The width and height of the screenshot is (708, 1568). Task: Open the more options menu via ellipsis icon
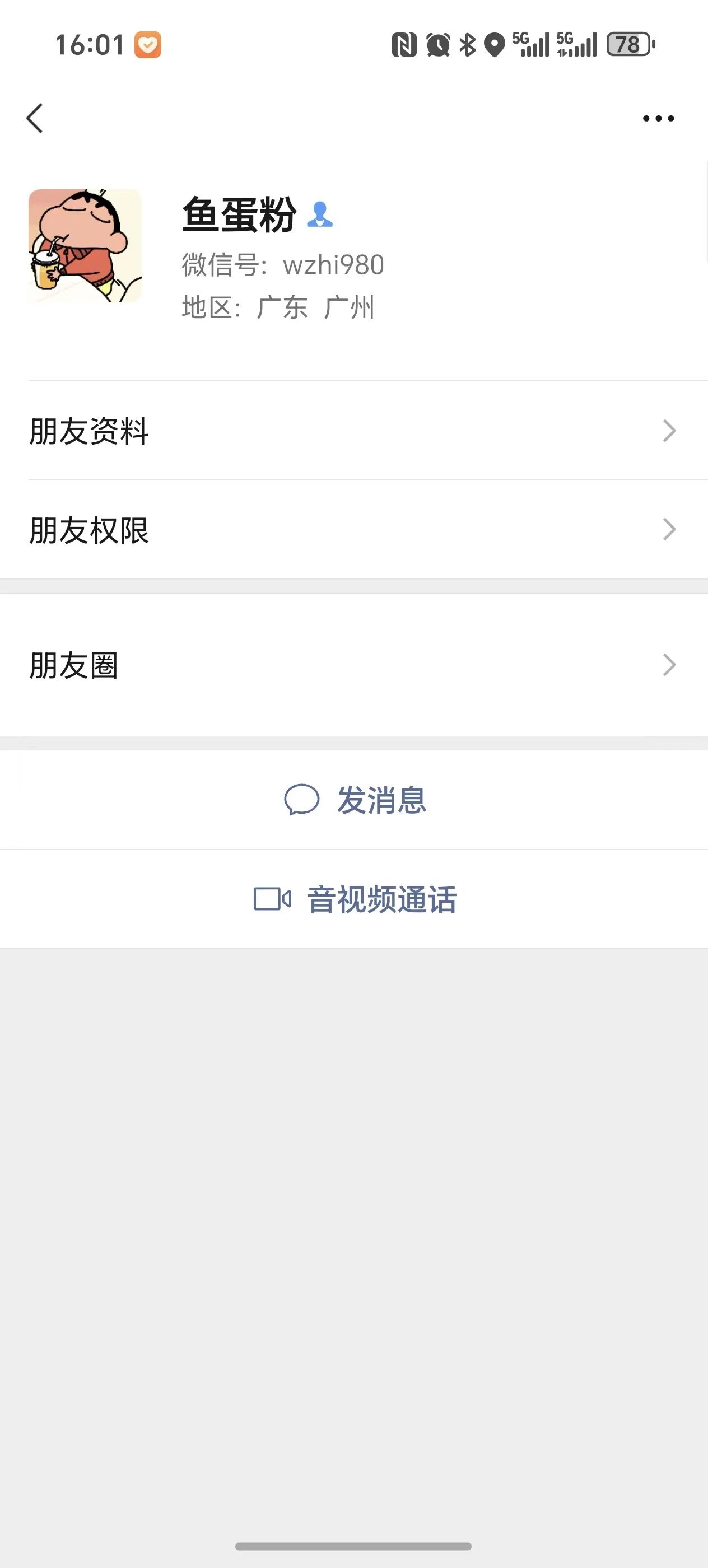tap(658, 118)
